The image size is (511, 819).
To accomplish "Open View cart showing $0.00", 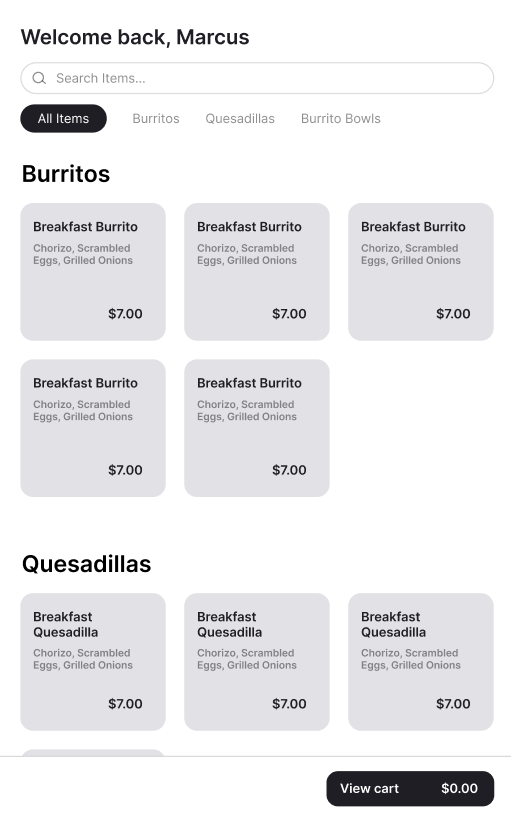I will (x=410, y=788).
